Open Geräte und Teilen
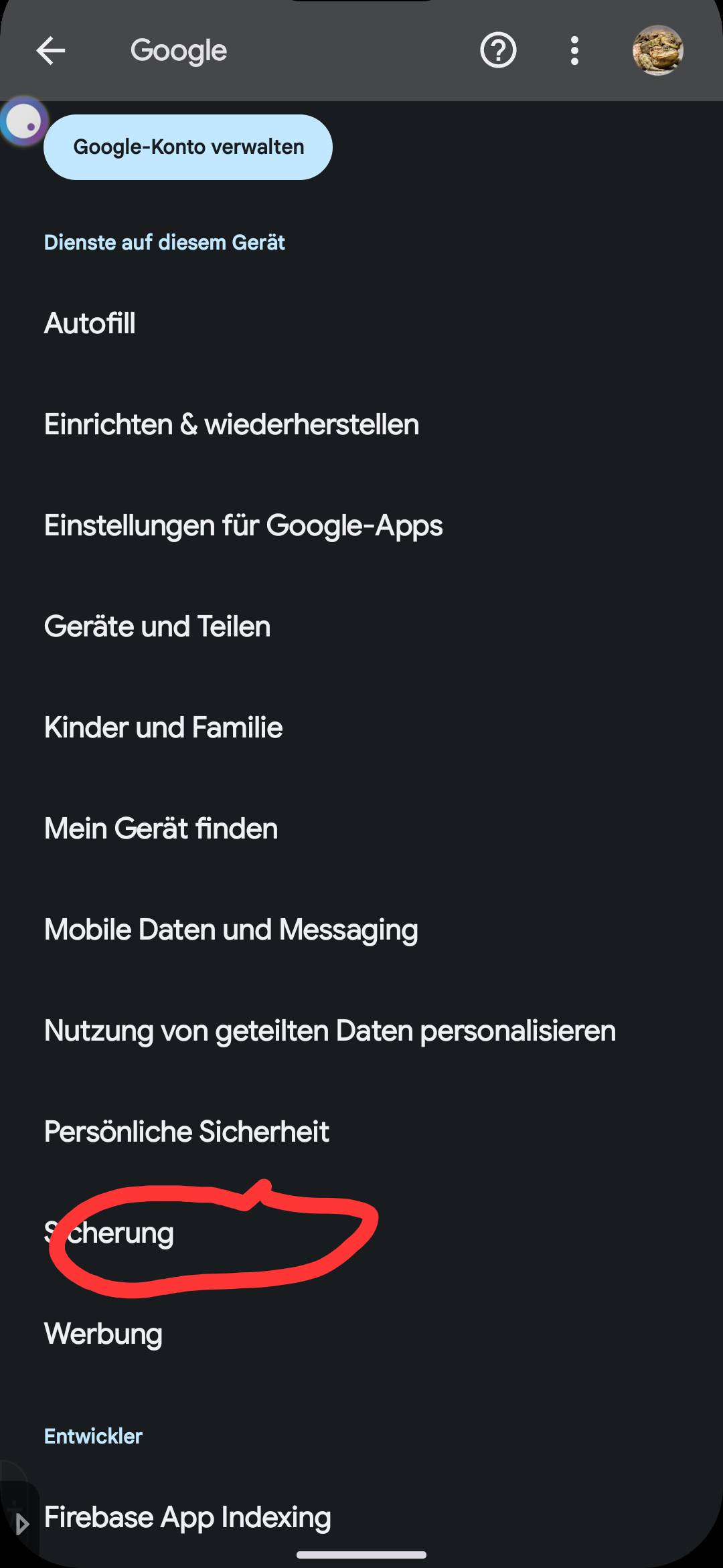 (x=157, y=627)
